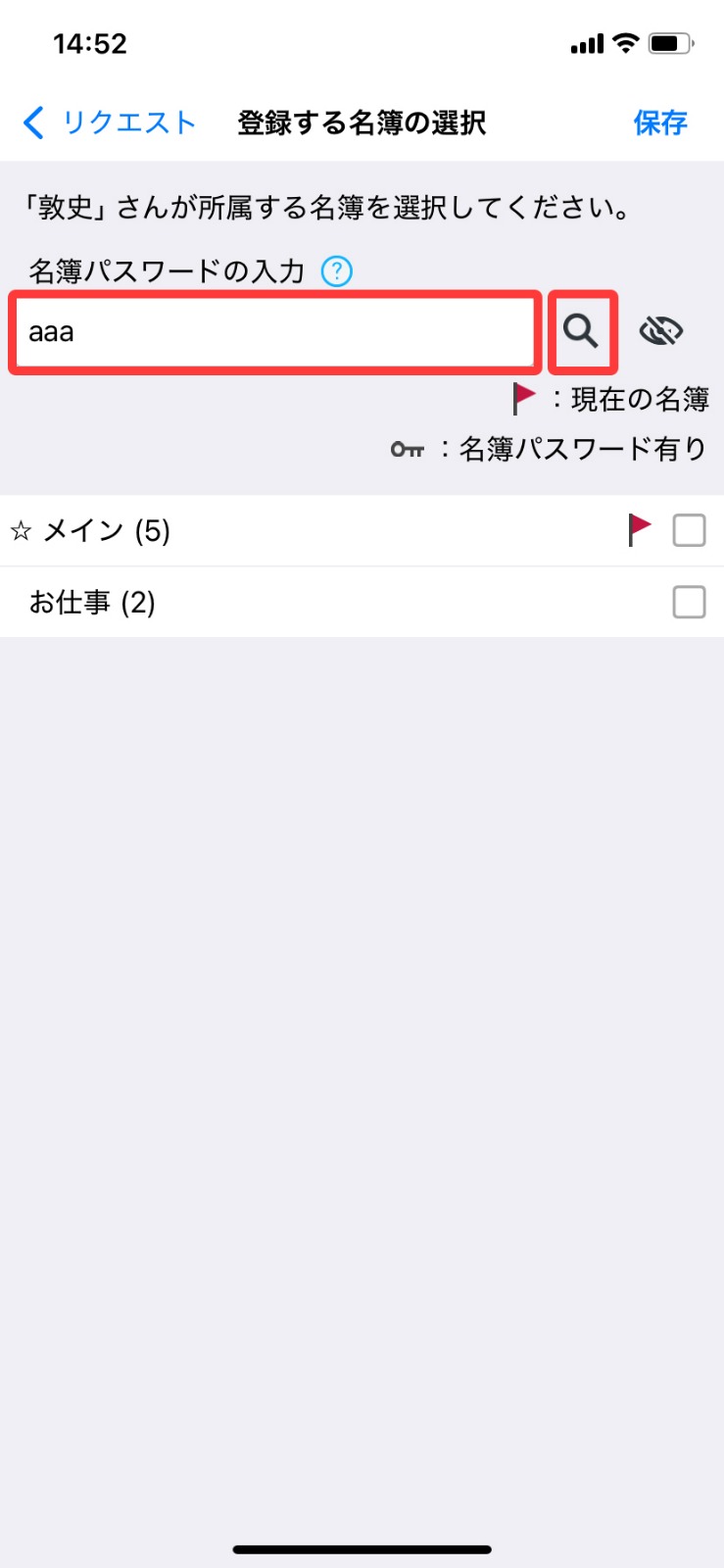The height and width of the screenshot is (1568, 724).
Task: Go back to リクエスト screen
Action: point(109,122)
